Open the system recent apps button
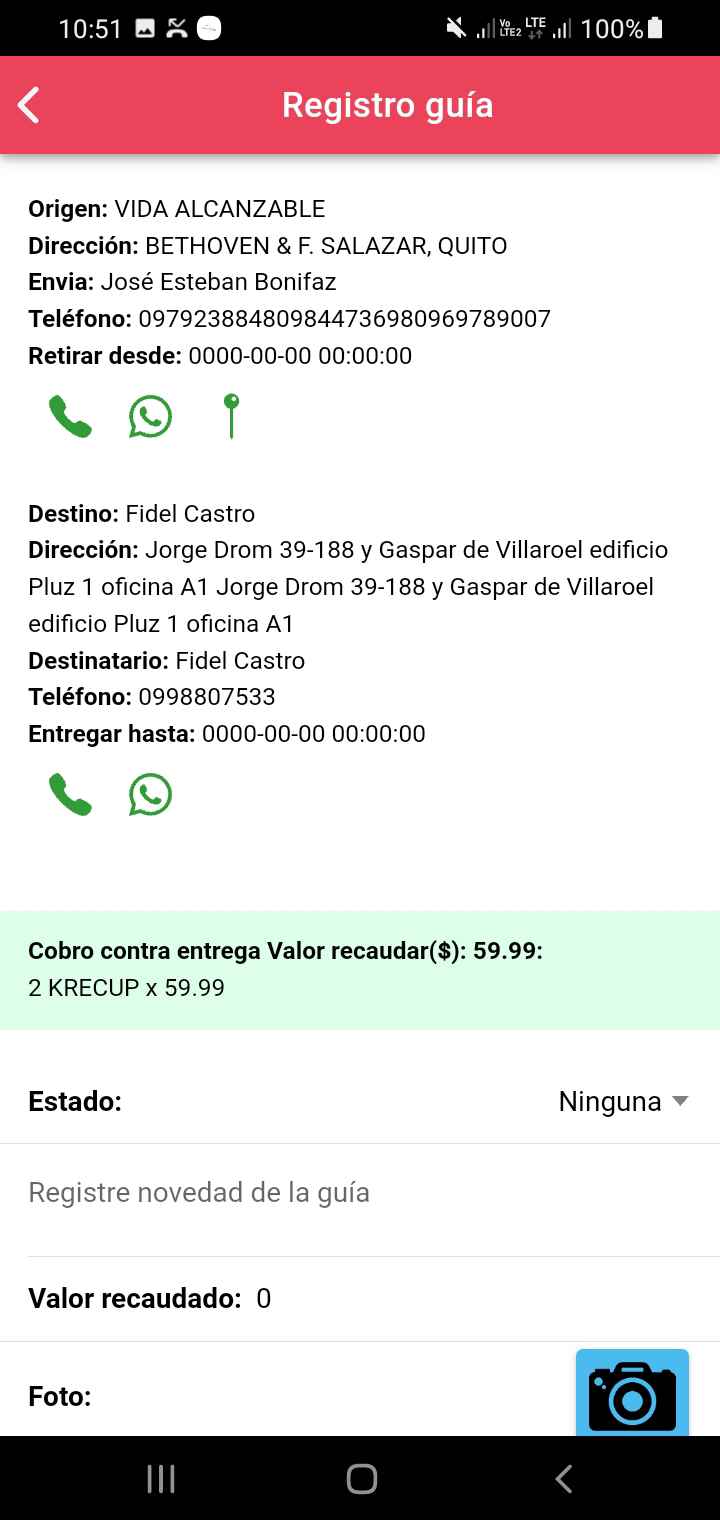 pyautogui.click(x=161, y=1479)
